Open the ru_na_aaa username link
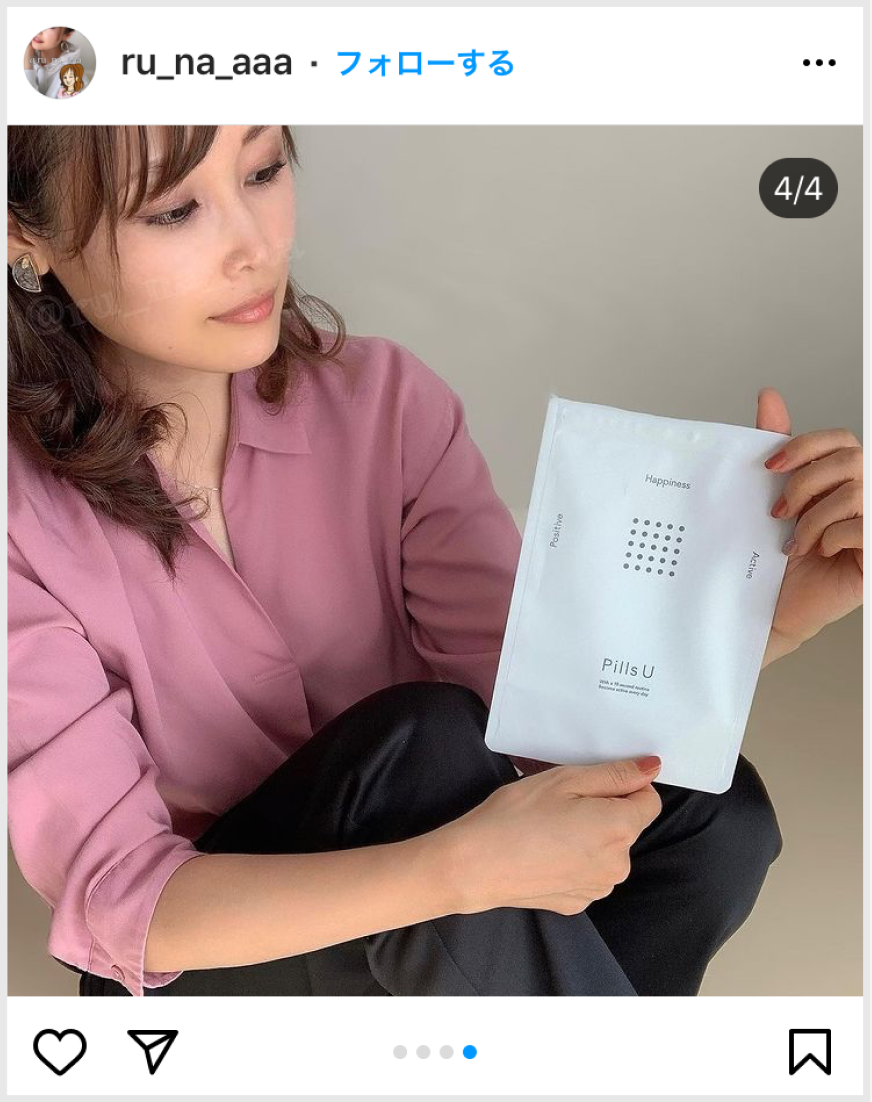This screenshot has height=1102, width=872. (x=206, y=63)
